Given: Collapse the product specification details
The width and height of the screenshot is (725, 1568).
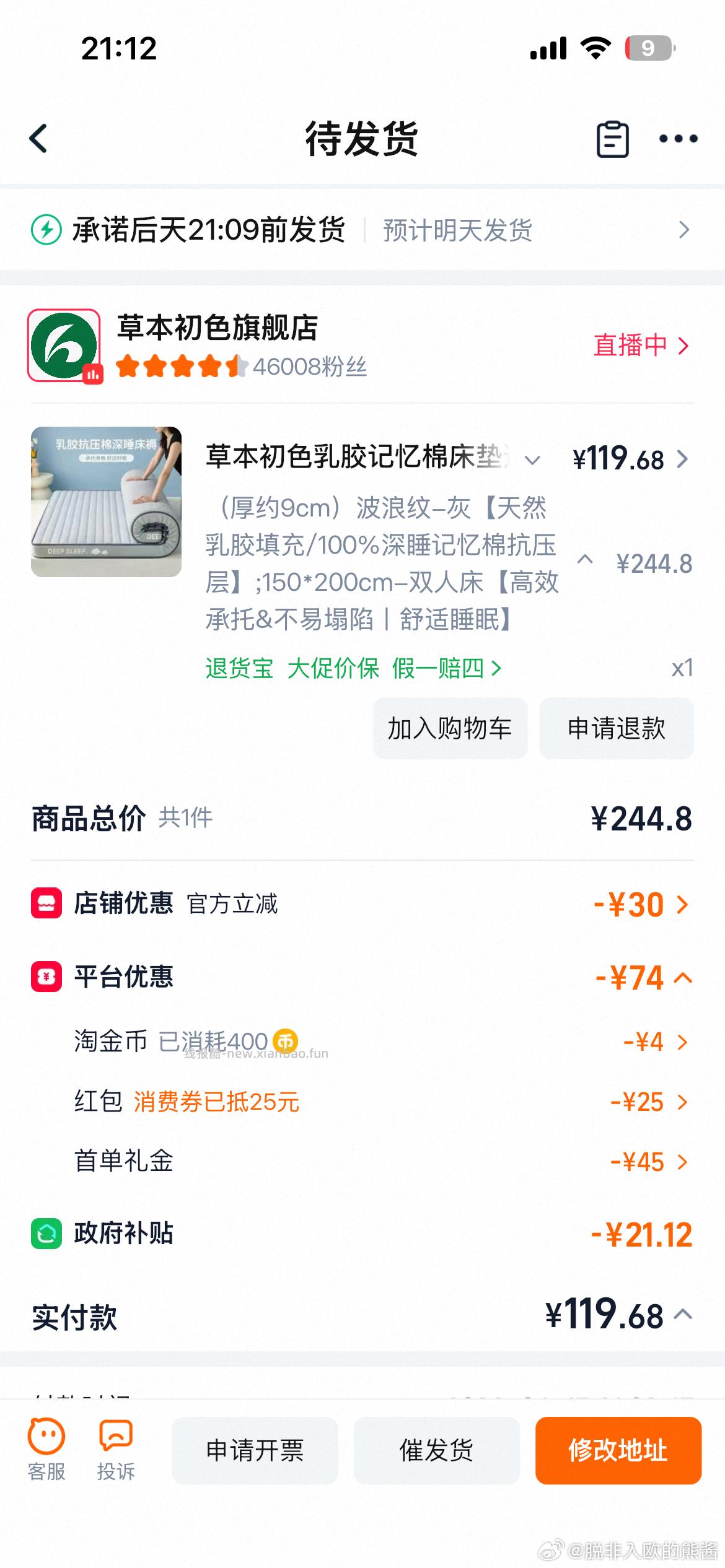Looking at the screenshot, I should coord(585,560).
